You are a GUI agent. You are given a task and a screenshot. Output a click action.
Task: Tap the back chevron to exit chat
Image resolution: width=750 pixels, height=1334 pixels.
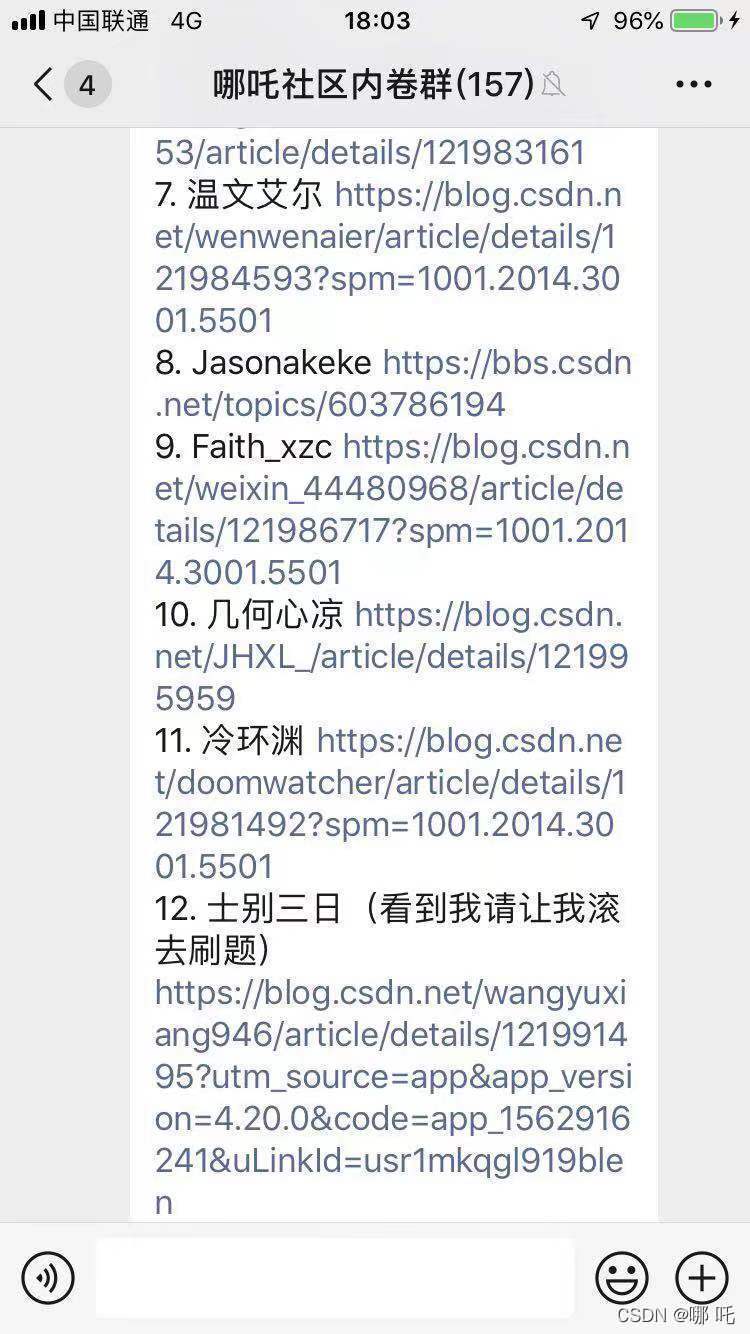pos(42,84)
